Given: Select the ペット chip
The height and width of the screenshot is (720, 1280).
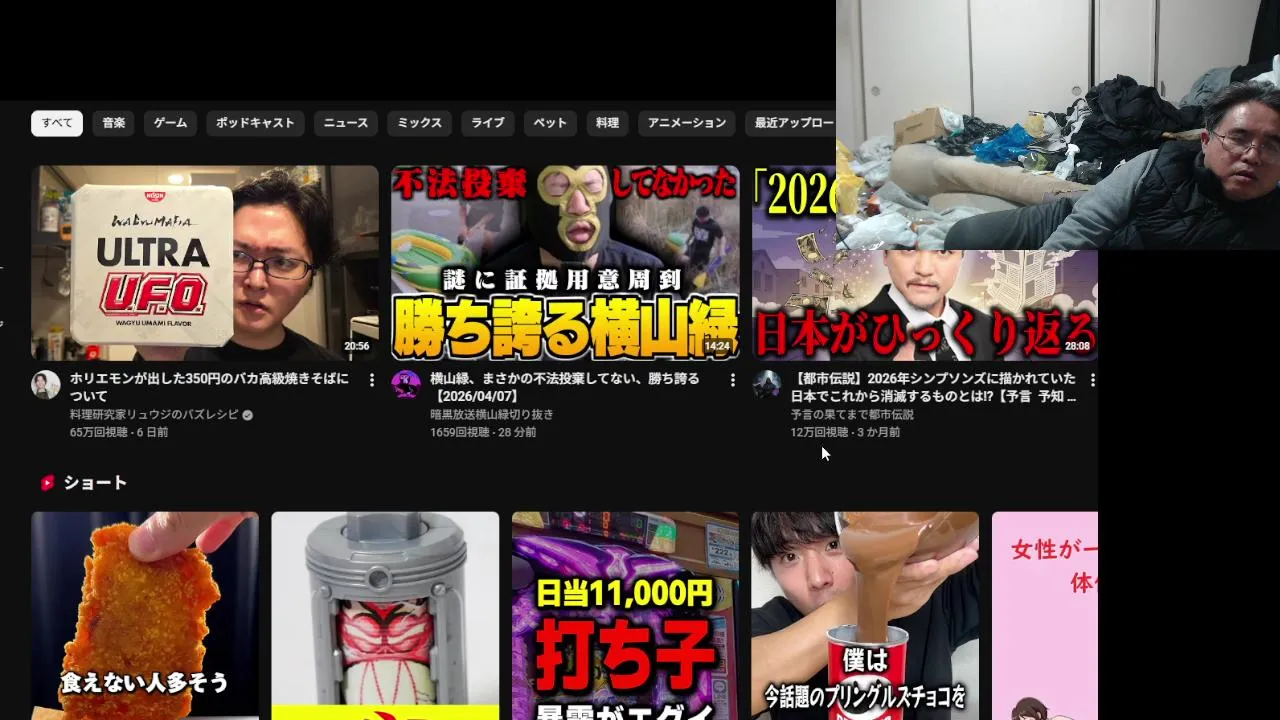Looking at the screenshot, I should tap(550, 123).
